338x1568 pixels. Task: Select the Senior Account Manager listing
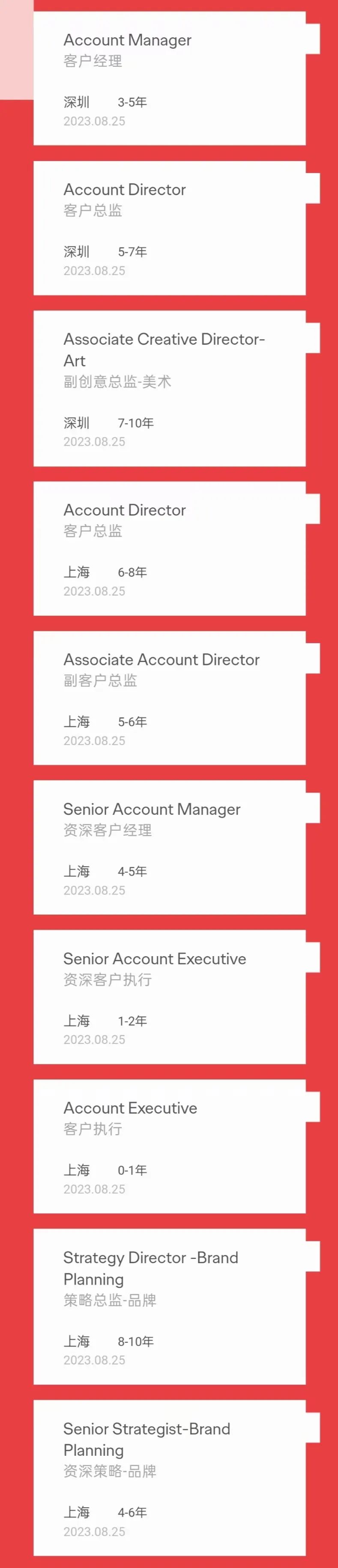pos(152,809)
